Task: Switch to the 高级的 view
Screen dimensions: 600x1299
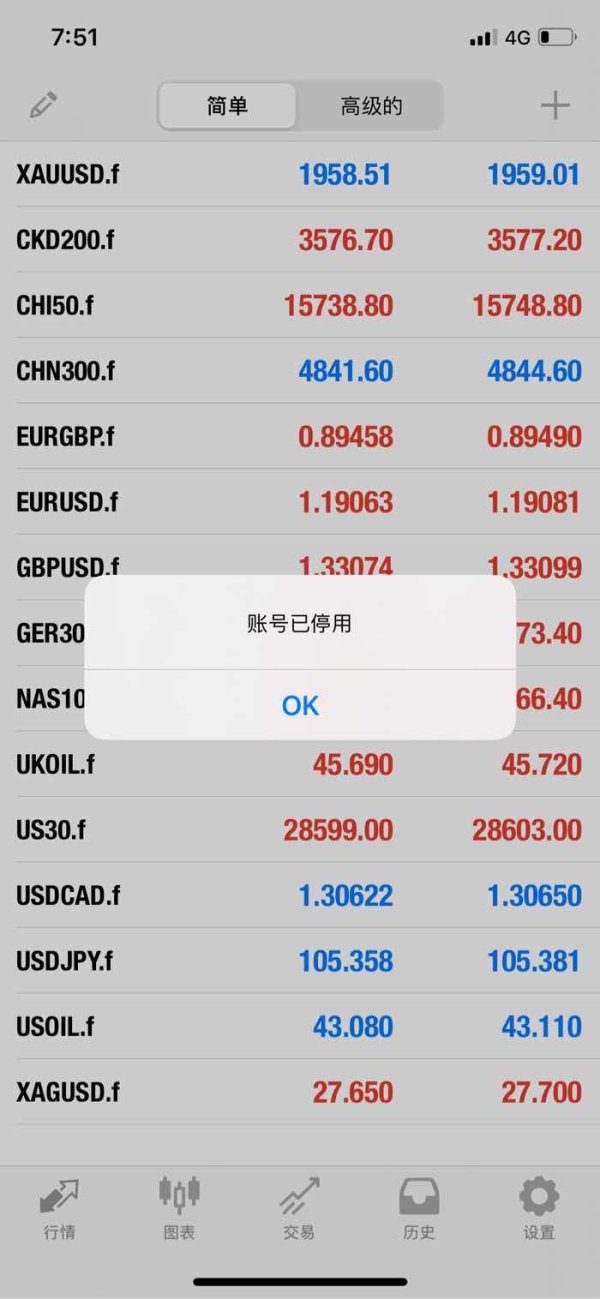Action: tap(371, 106)
